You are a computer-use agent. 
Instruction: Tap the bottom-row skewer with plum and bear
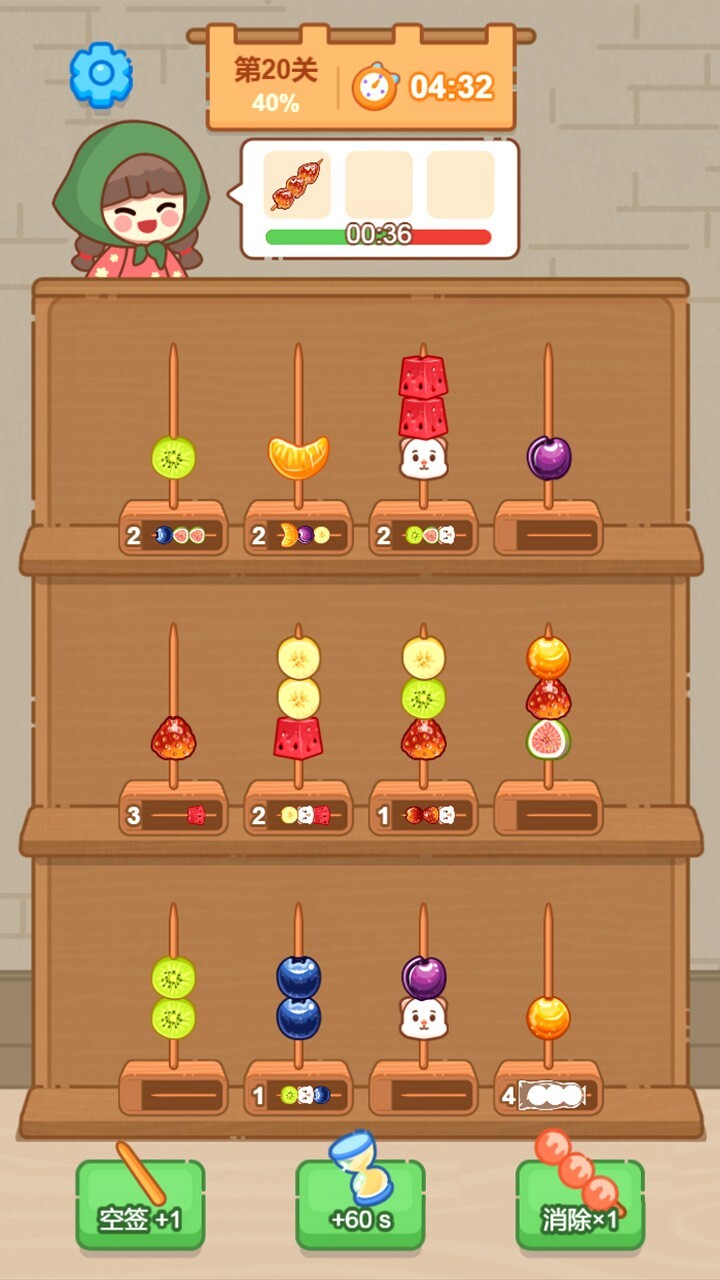[423, 998]
